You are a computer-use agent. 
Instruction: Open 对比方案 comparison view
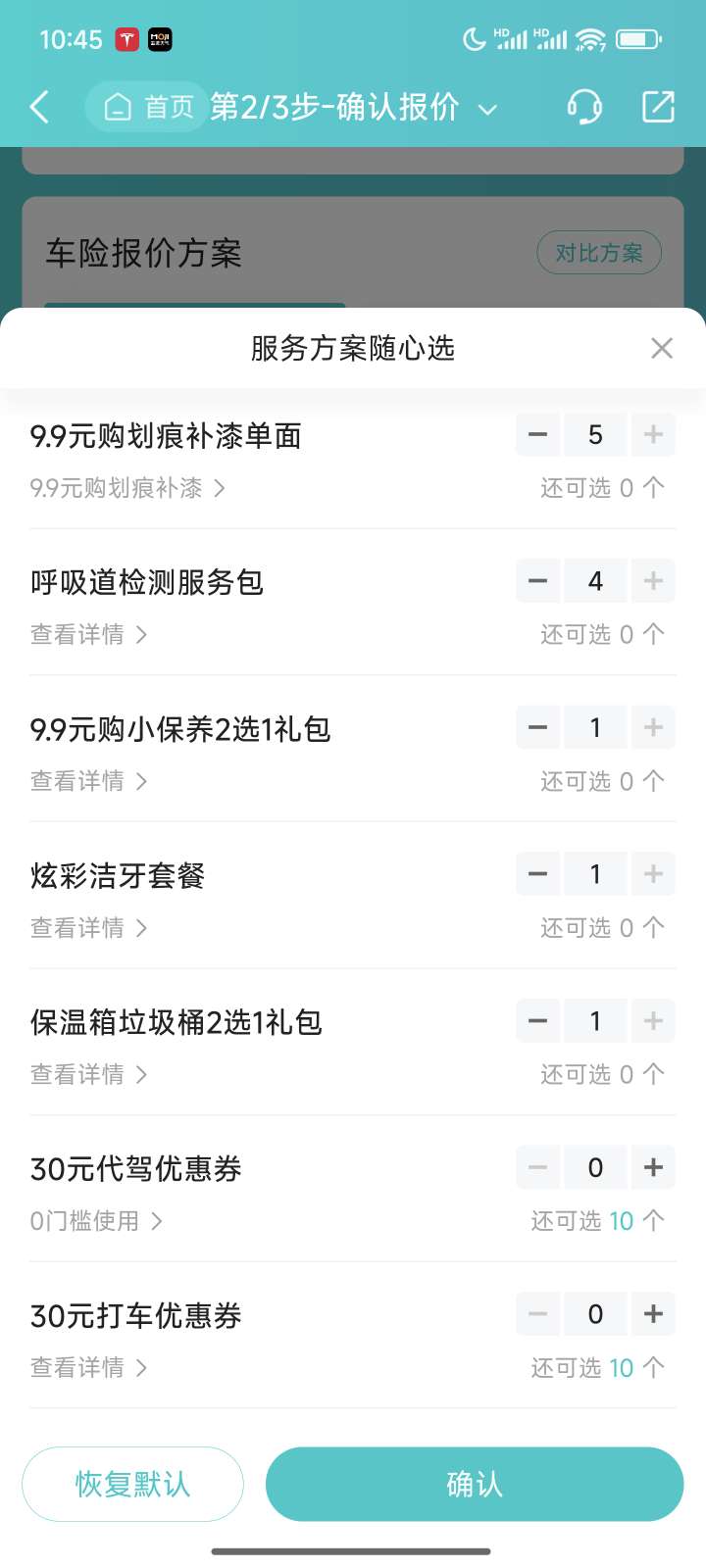click(x=599, y=252)
